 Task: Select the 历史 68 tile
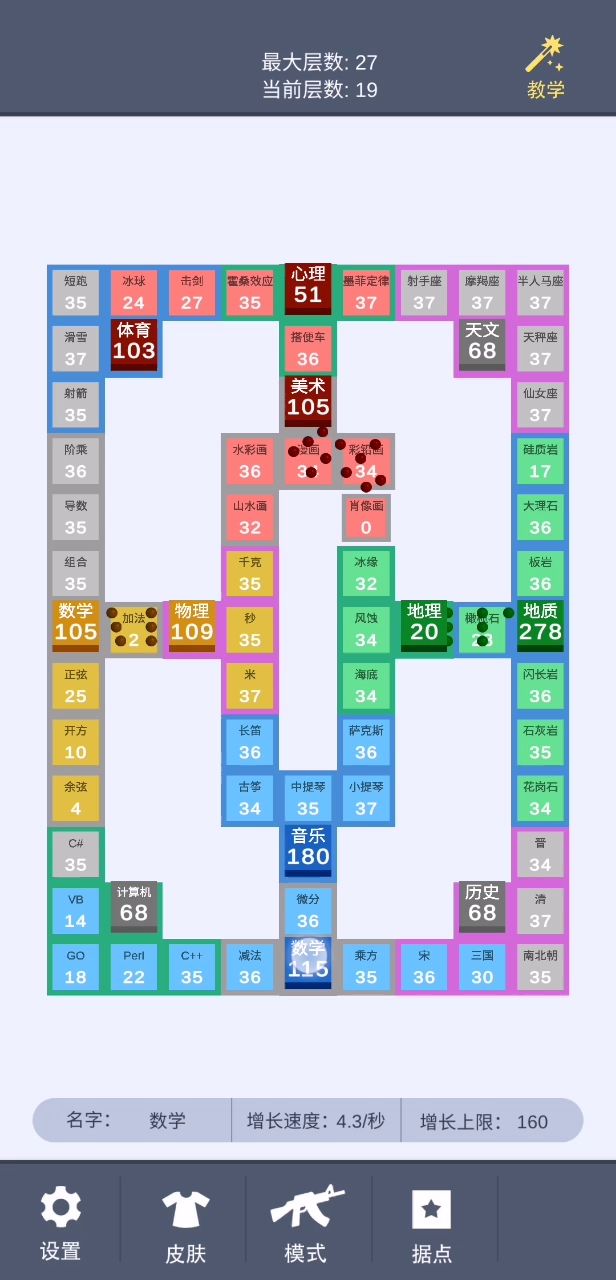pos(482,904)
